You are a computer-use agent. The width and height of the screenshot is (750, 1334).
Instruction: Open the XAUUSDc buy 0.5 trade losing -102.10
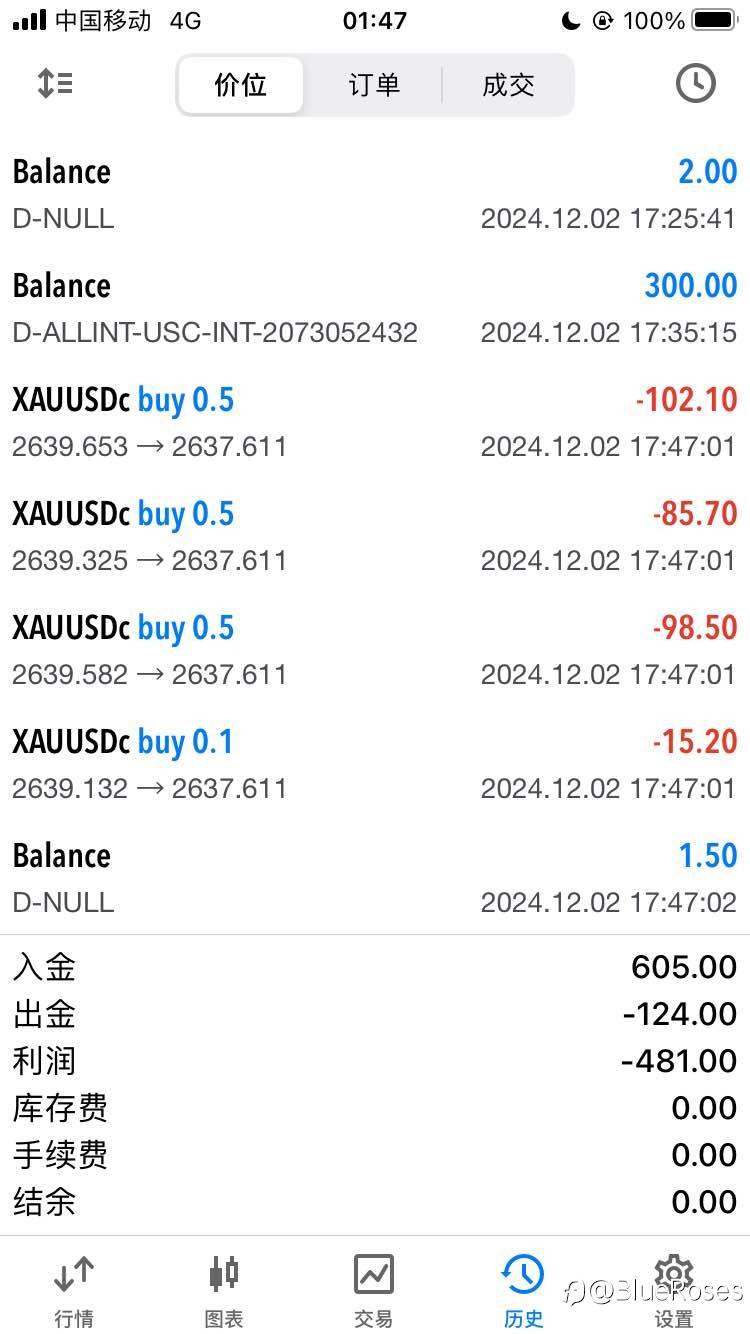click(x=375, y=422)
